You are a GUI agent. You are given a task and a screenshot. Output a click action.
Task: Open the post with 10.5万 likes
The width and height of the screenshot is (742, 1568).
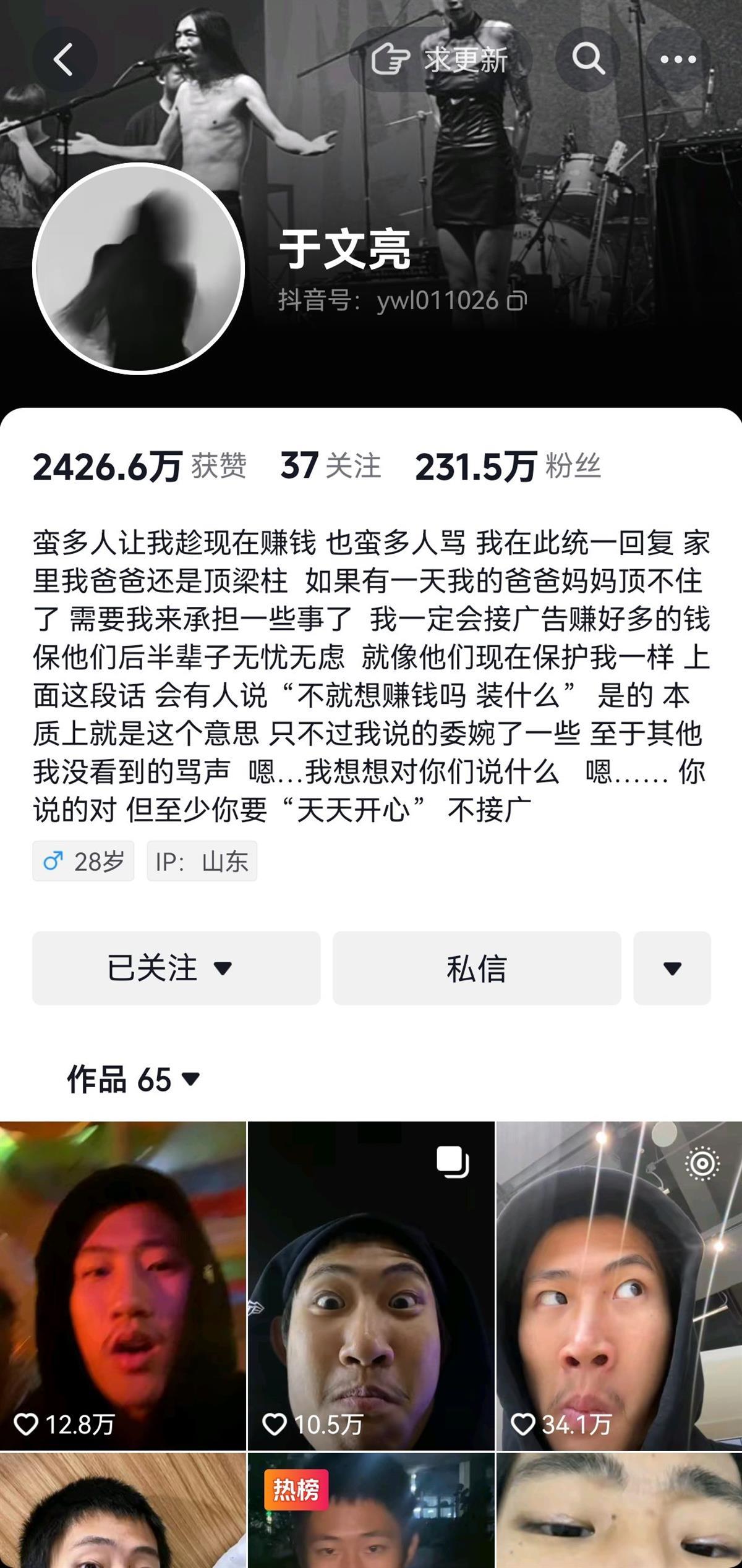click(x=371, y=1286)
